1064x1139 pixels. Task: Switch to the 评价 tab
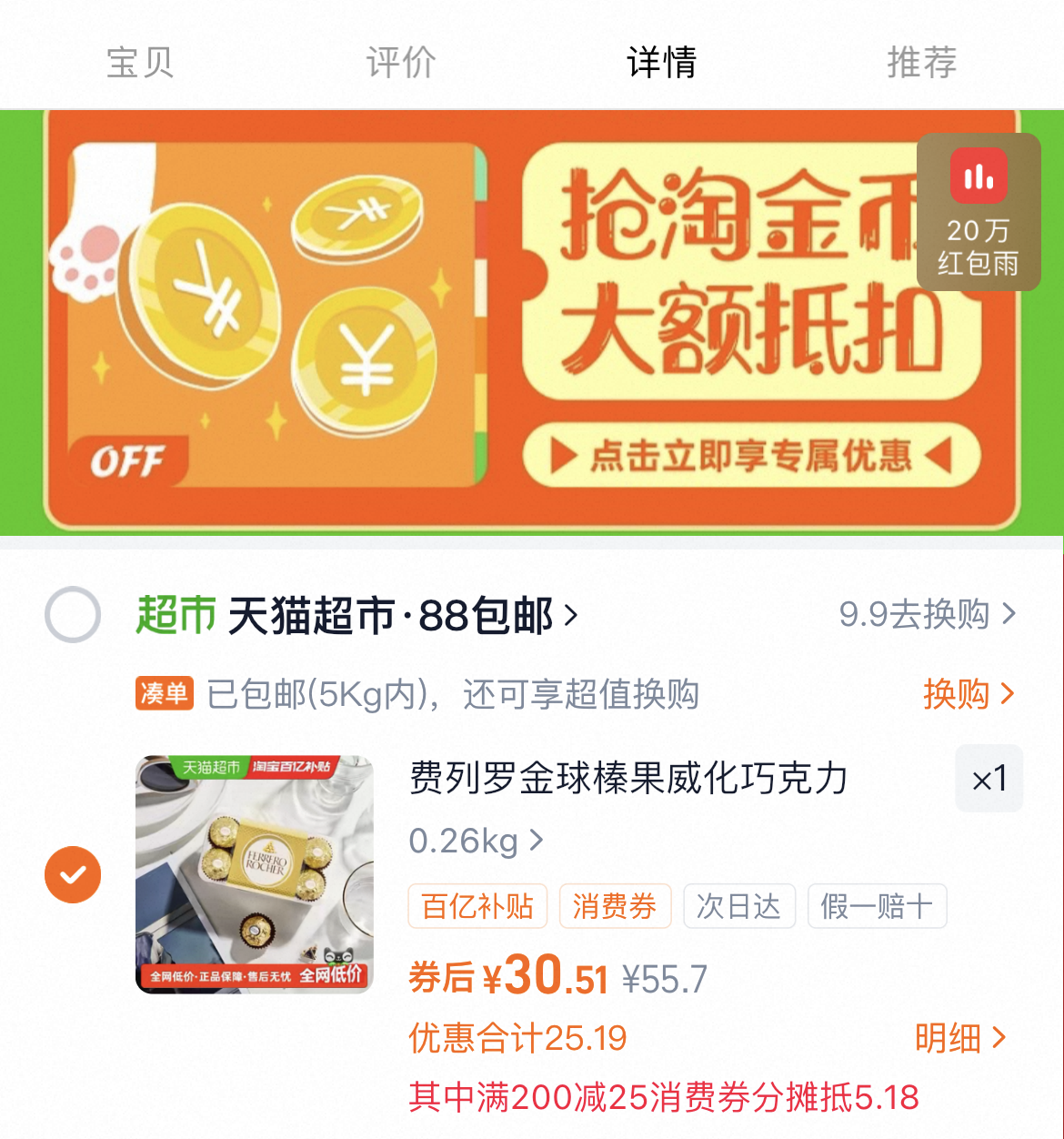point(398,62)
